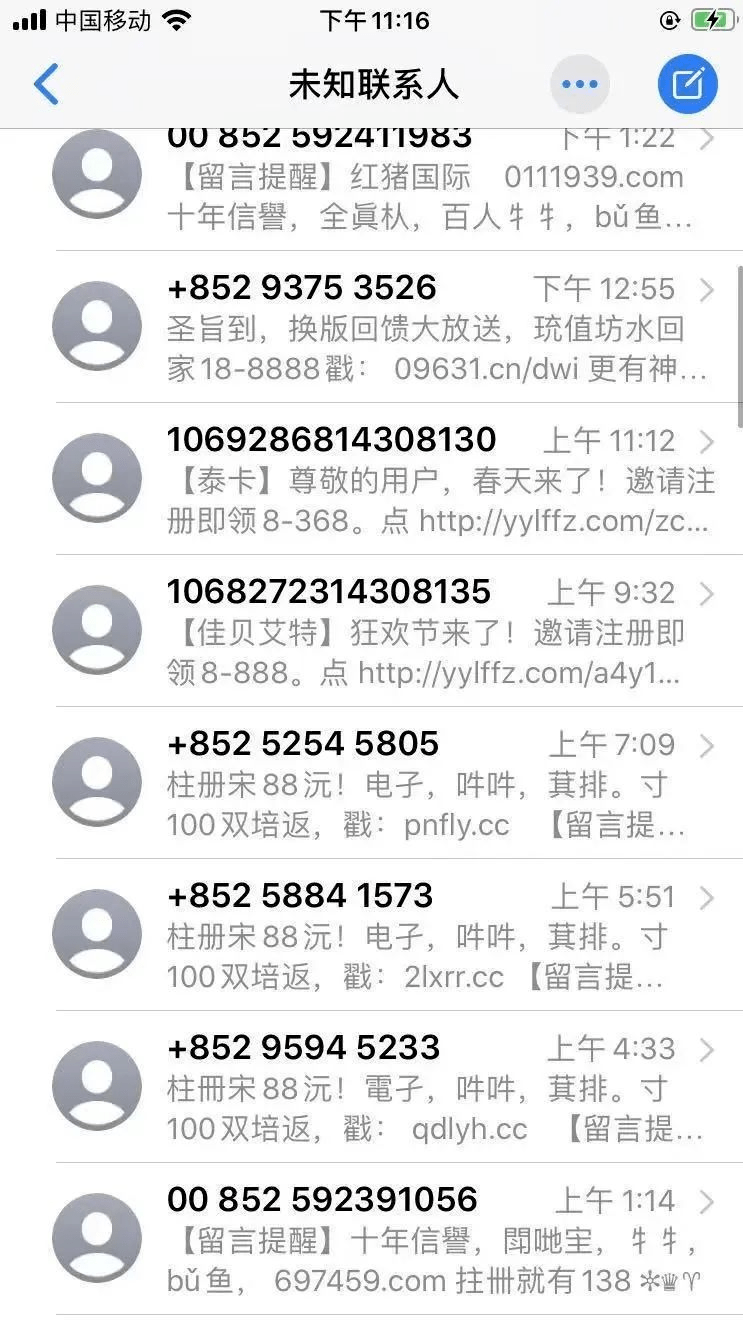Image resolution: width=743 pixels, height=1334 pixels.
Task: Go back to the previous screen
Action: coord(46,84)
